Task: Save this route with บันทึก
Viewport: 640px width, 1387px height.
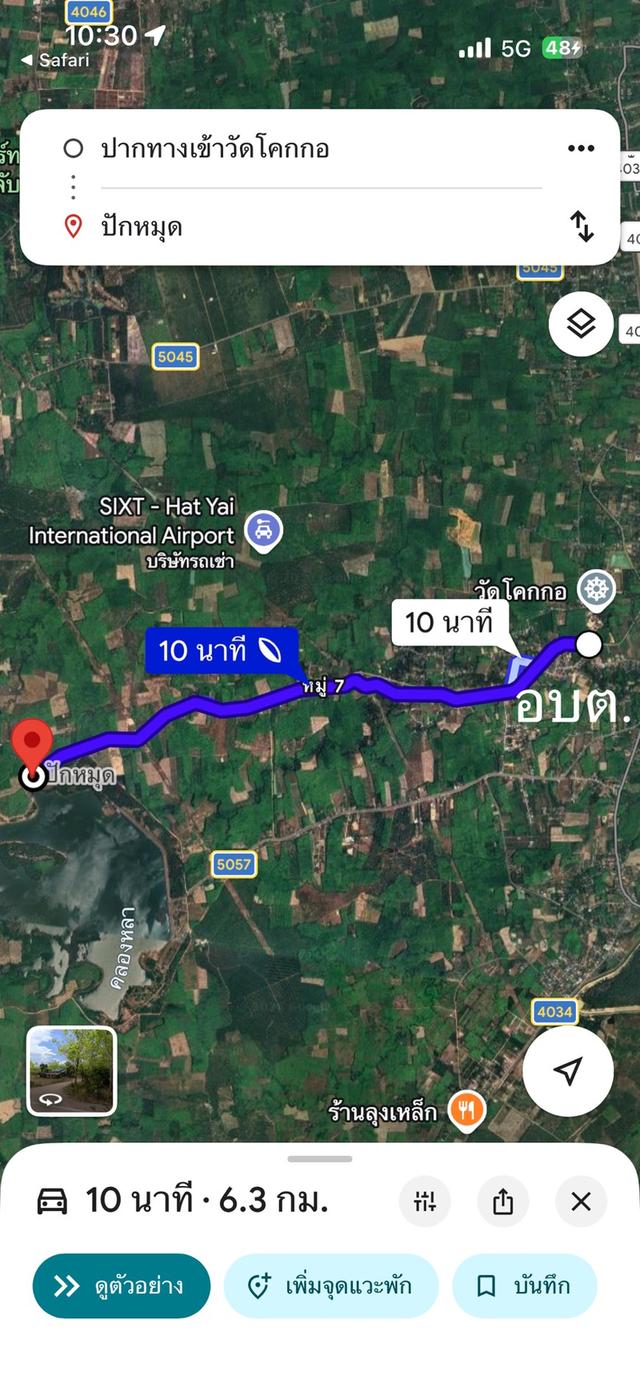Action: (x=524, y=1286)
